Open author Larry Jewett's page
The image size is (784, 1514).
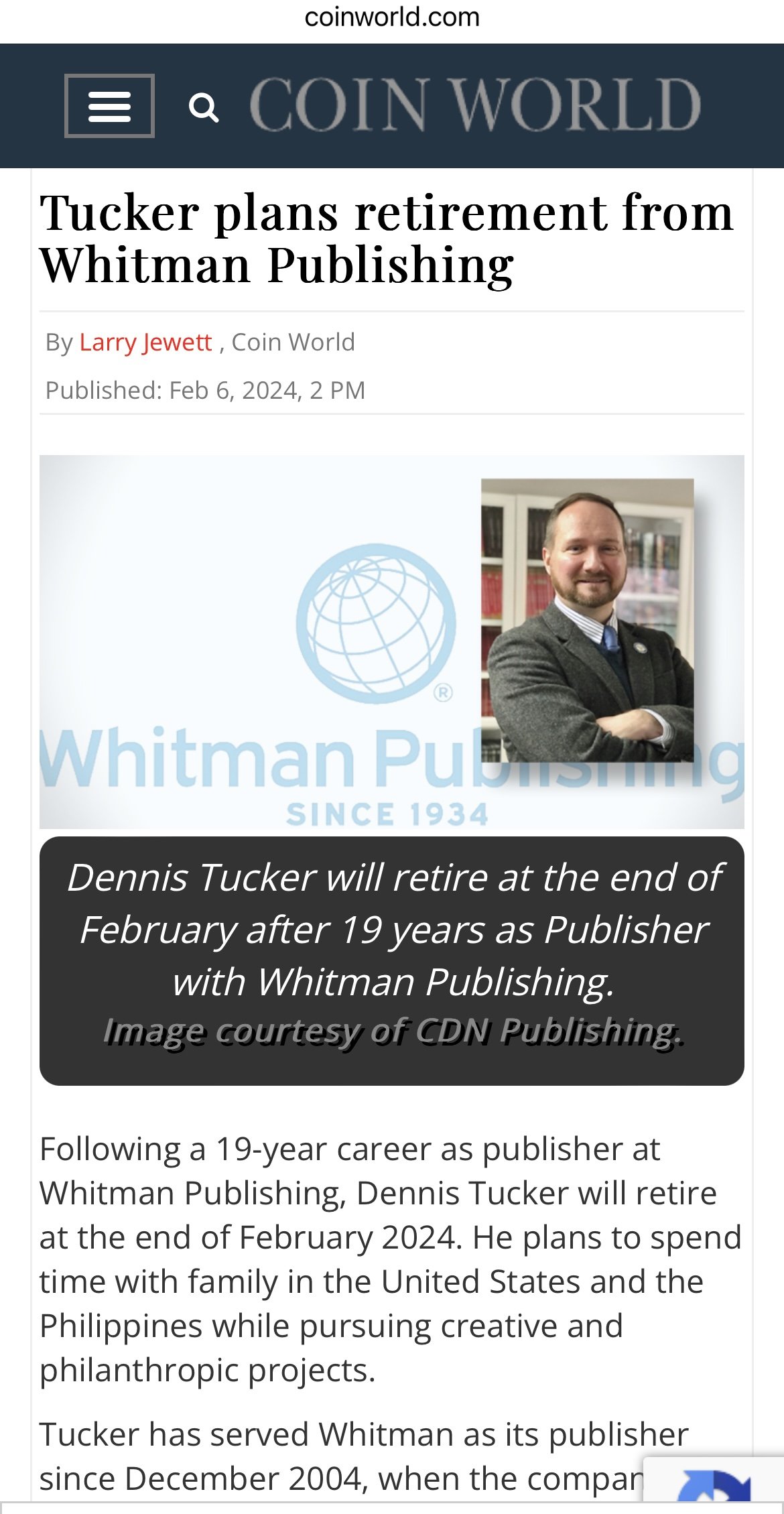click(x=145, y=342)
